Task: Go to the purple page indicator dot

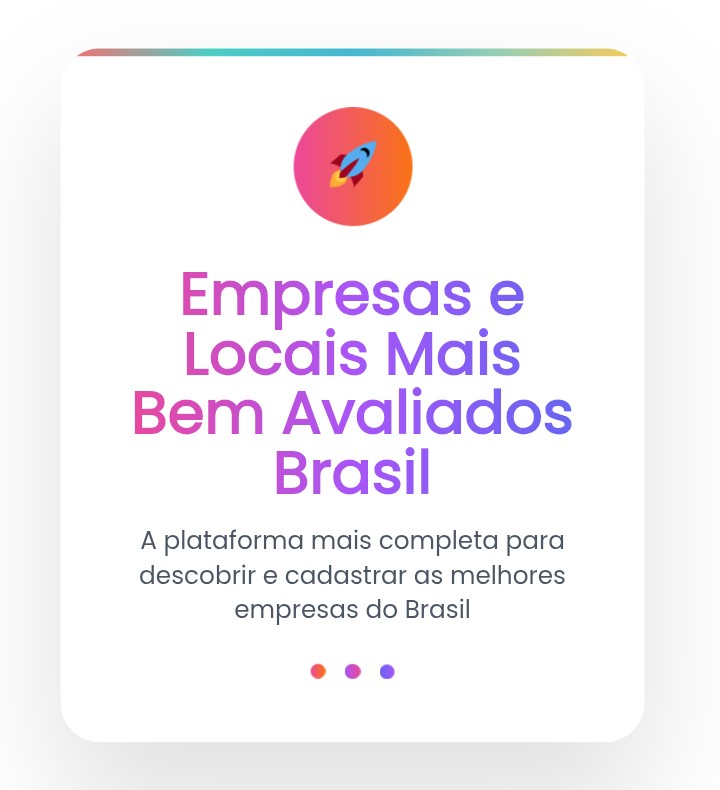Action: (387, 671)
